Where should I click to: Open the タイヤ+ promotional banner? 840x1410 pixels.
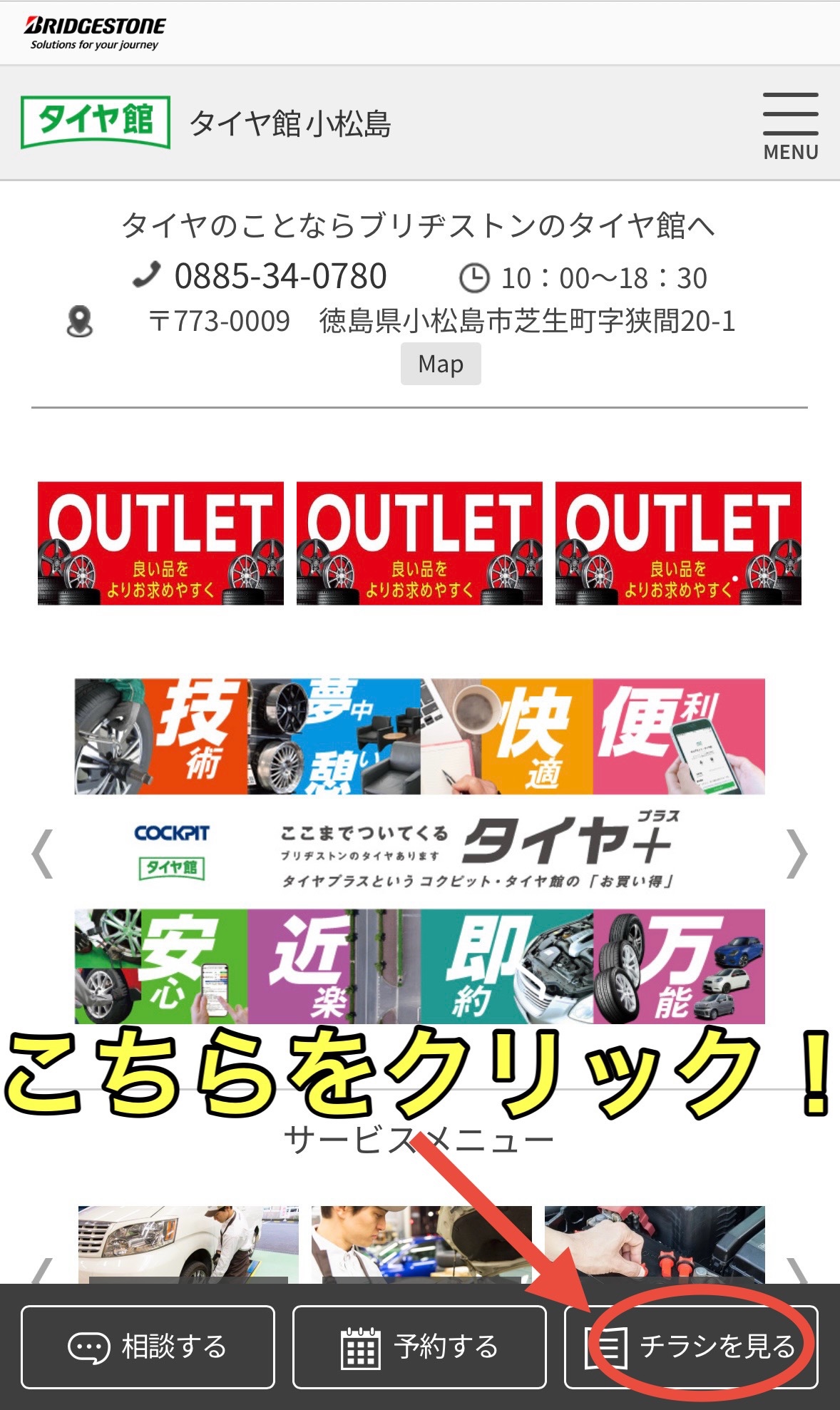click(x=419, y=851)
